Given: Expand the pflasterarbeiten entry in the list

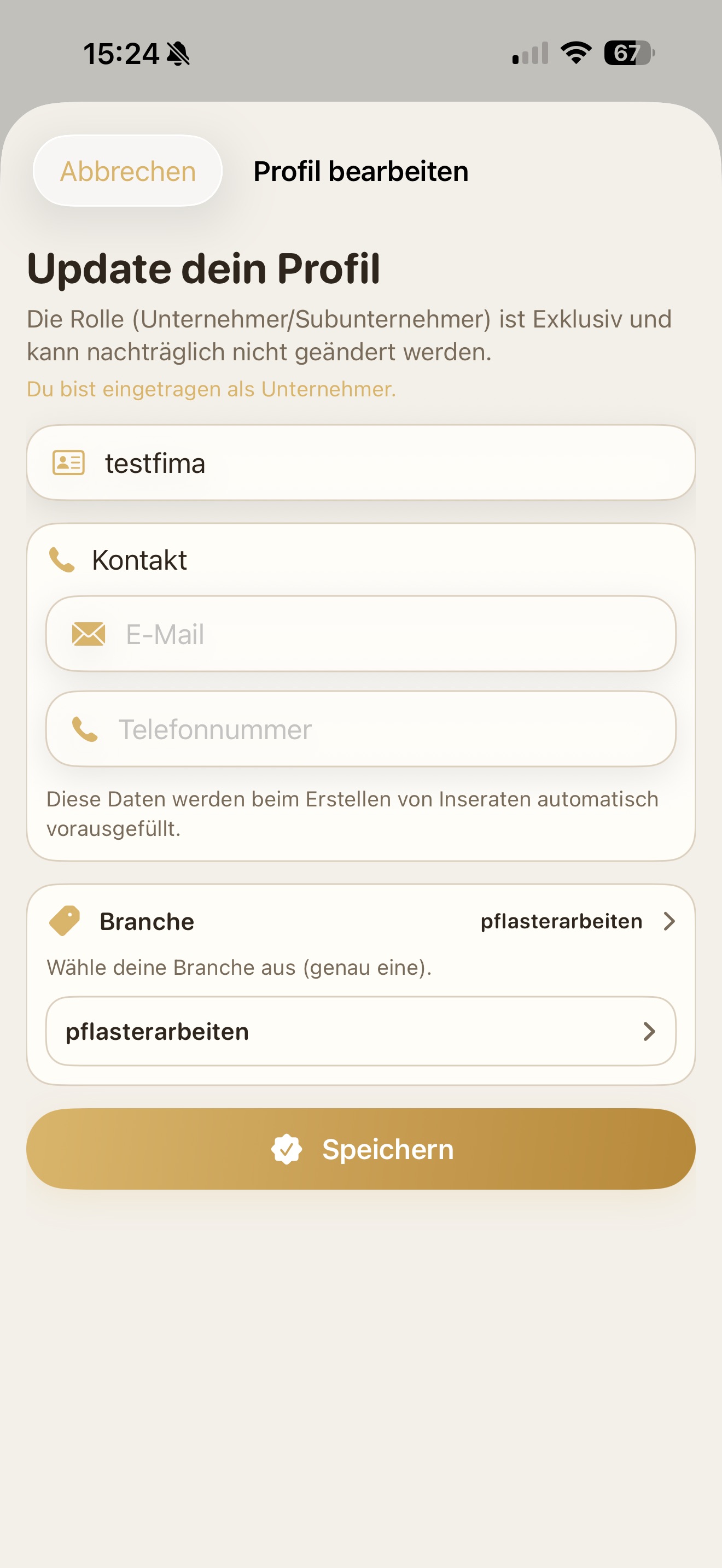Looking at the screenshot, I should (650, 1031).
